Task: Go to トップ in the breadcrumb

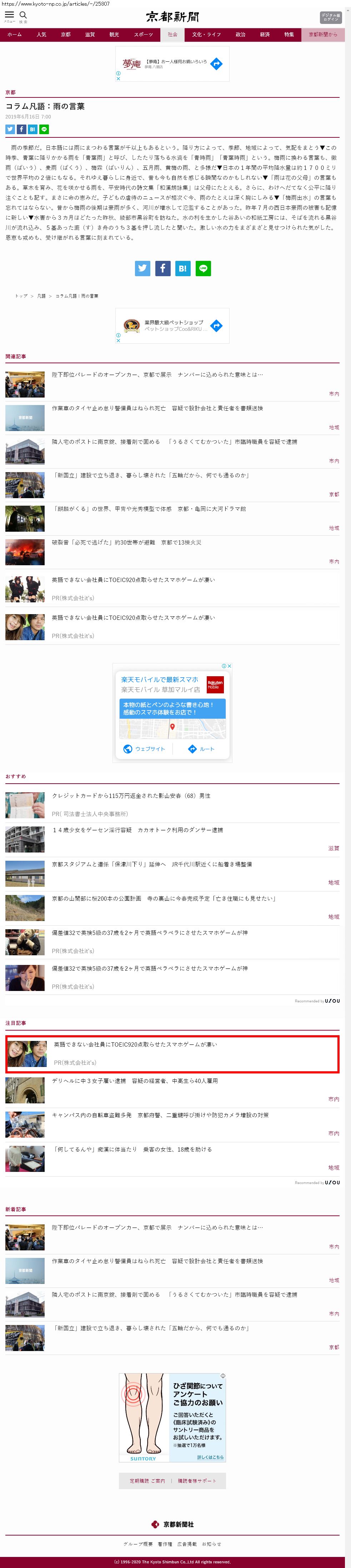Action: click(x=21, y=296)
